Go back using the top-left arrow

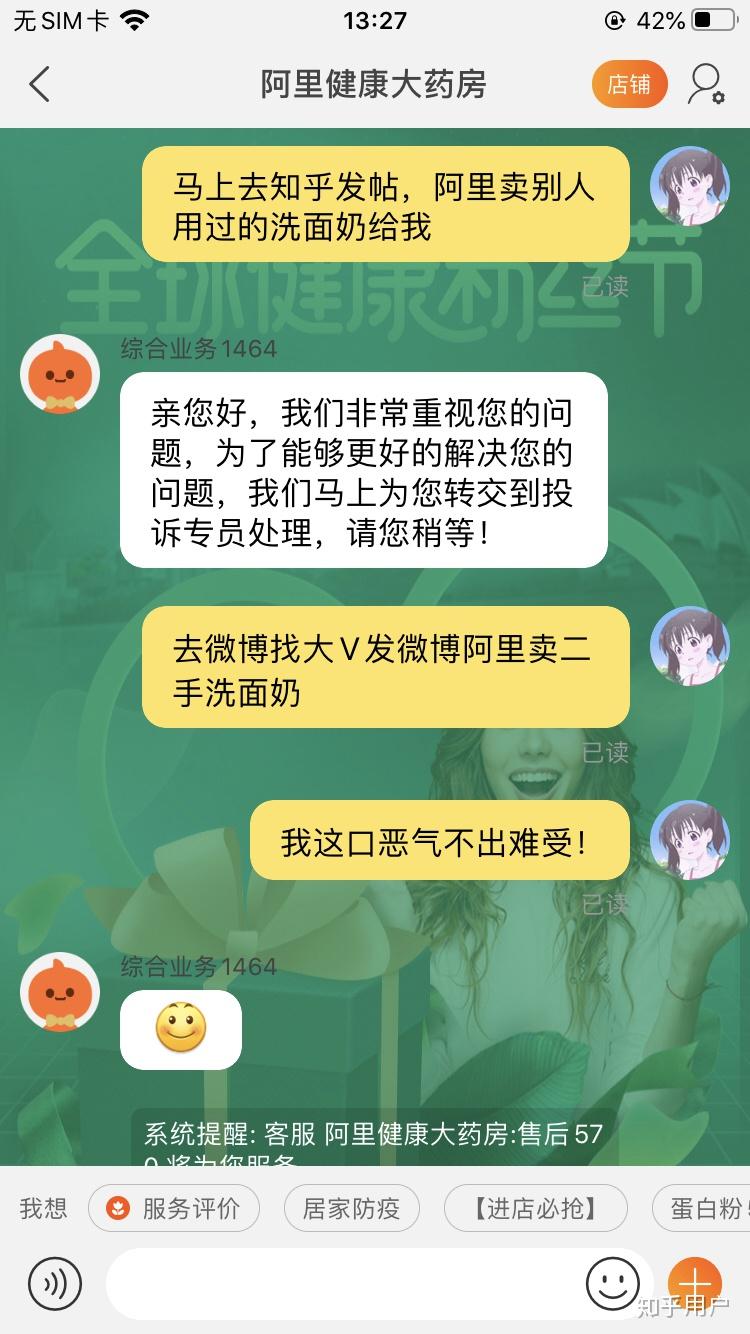point(40,85)
